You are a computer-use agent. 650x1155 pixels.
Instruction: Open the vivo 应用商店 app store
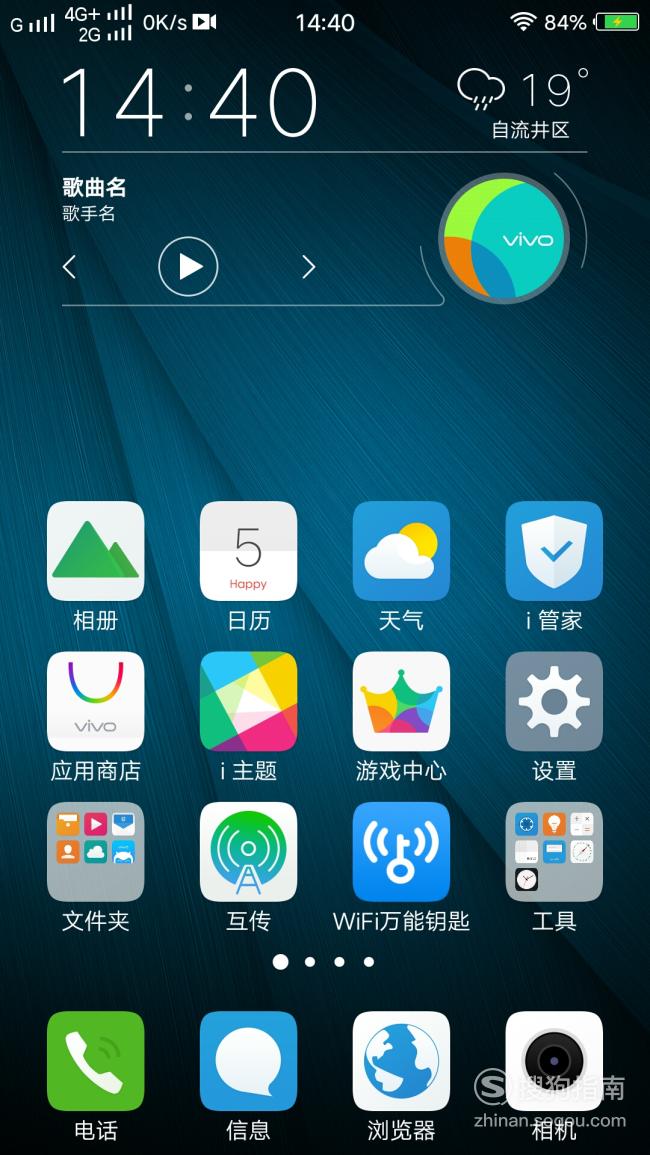click(x=96, y=701)
